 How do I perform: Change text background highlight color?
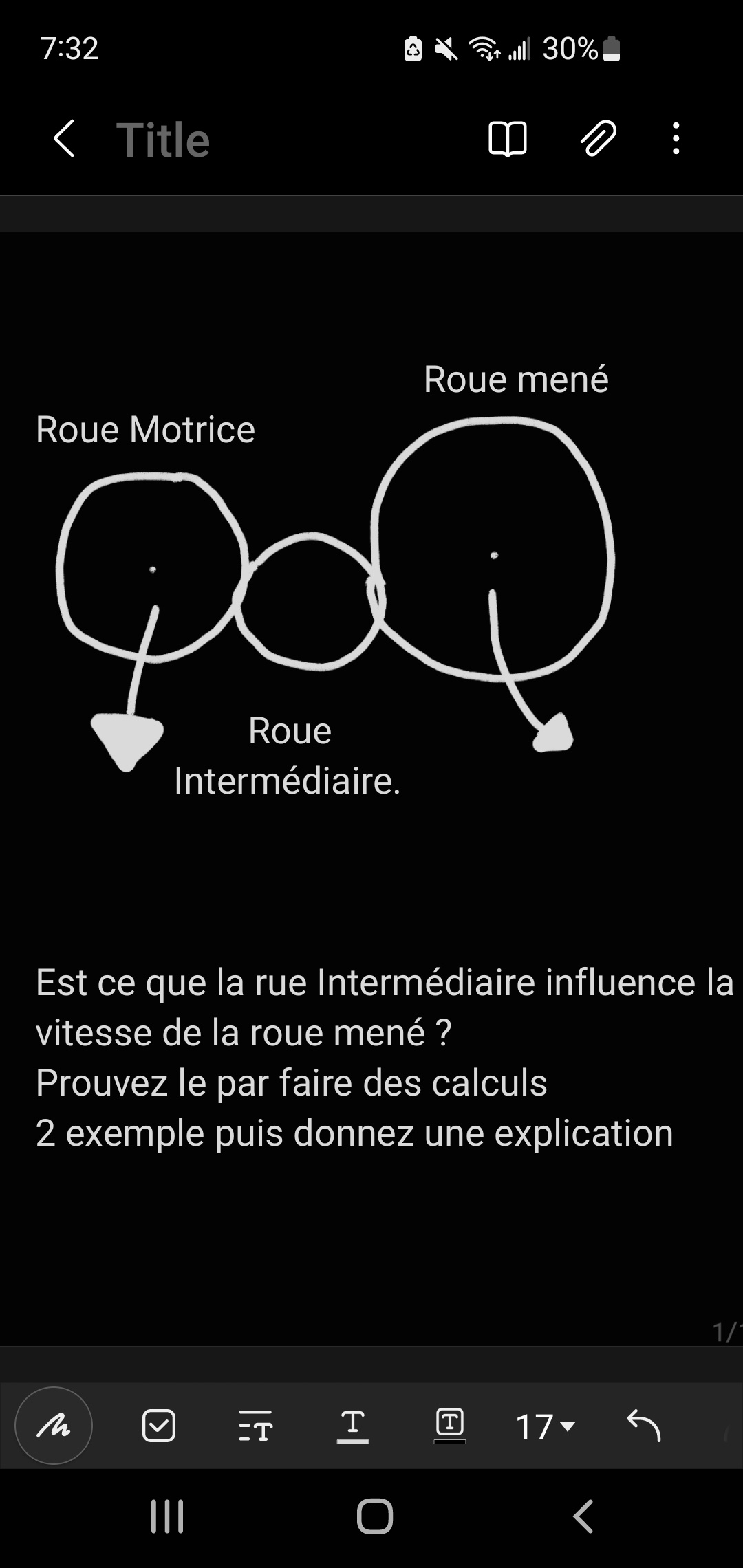tap(450, 1426)
